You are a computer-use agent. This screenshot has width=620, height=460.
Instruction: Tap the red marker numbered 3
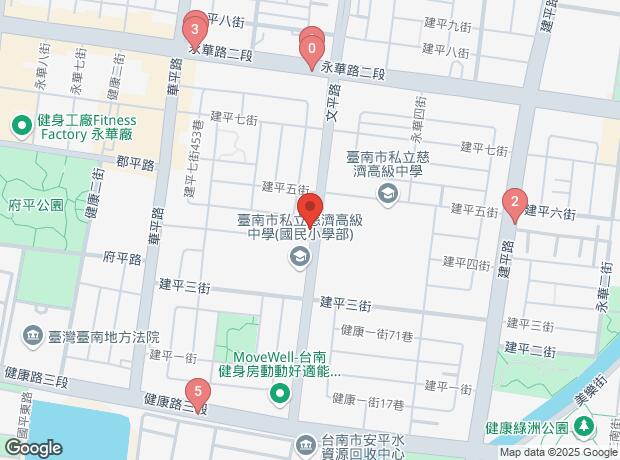click(194, 30)
